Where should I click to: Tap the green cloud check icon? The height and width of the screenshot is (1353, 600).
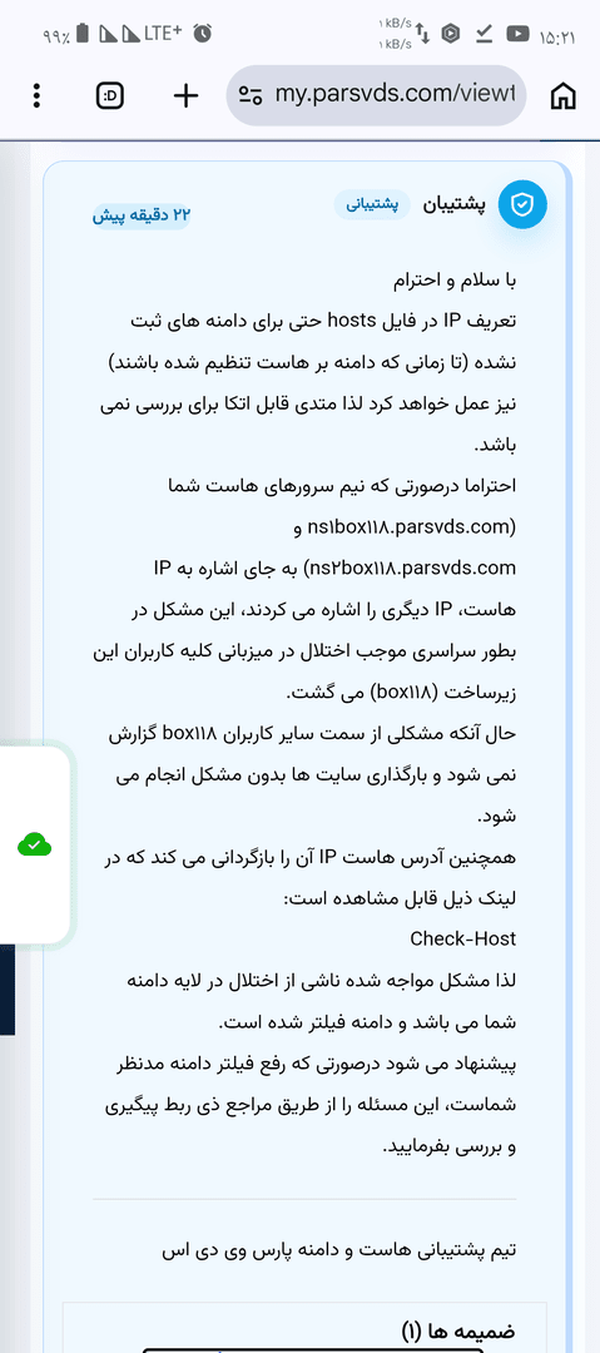click(x=35, y=845)
